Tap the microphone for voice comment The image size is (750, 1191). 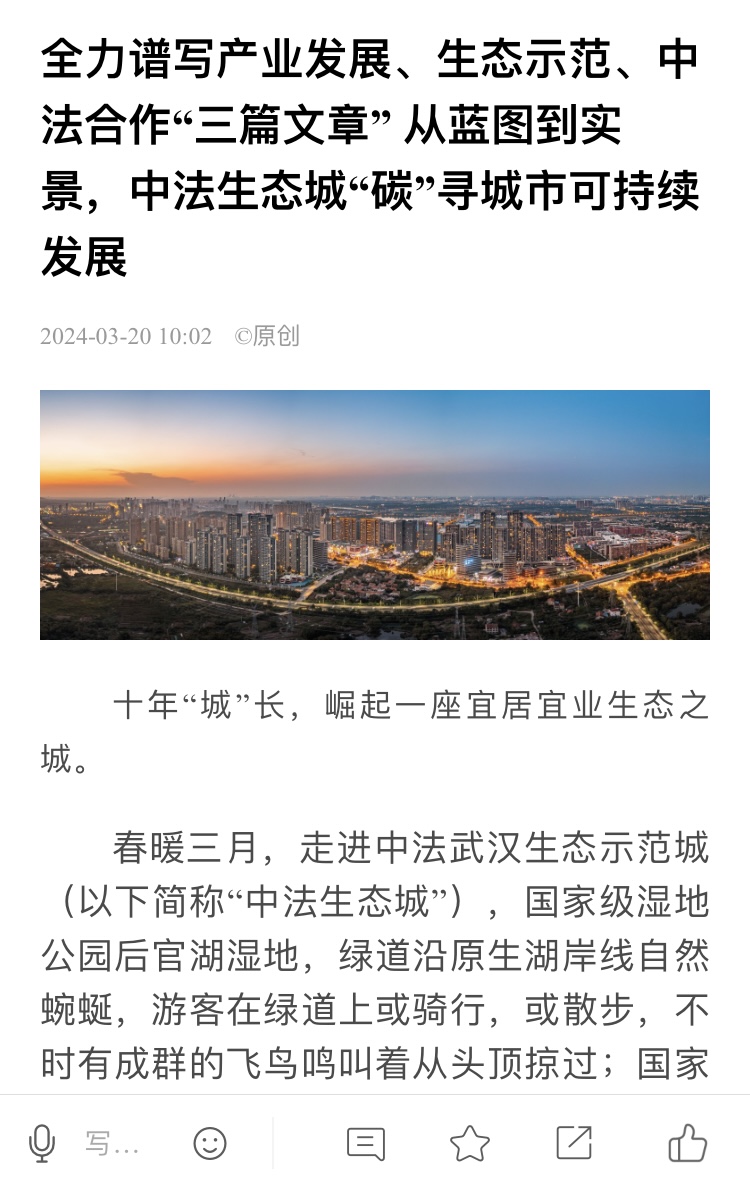41,1143
